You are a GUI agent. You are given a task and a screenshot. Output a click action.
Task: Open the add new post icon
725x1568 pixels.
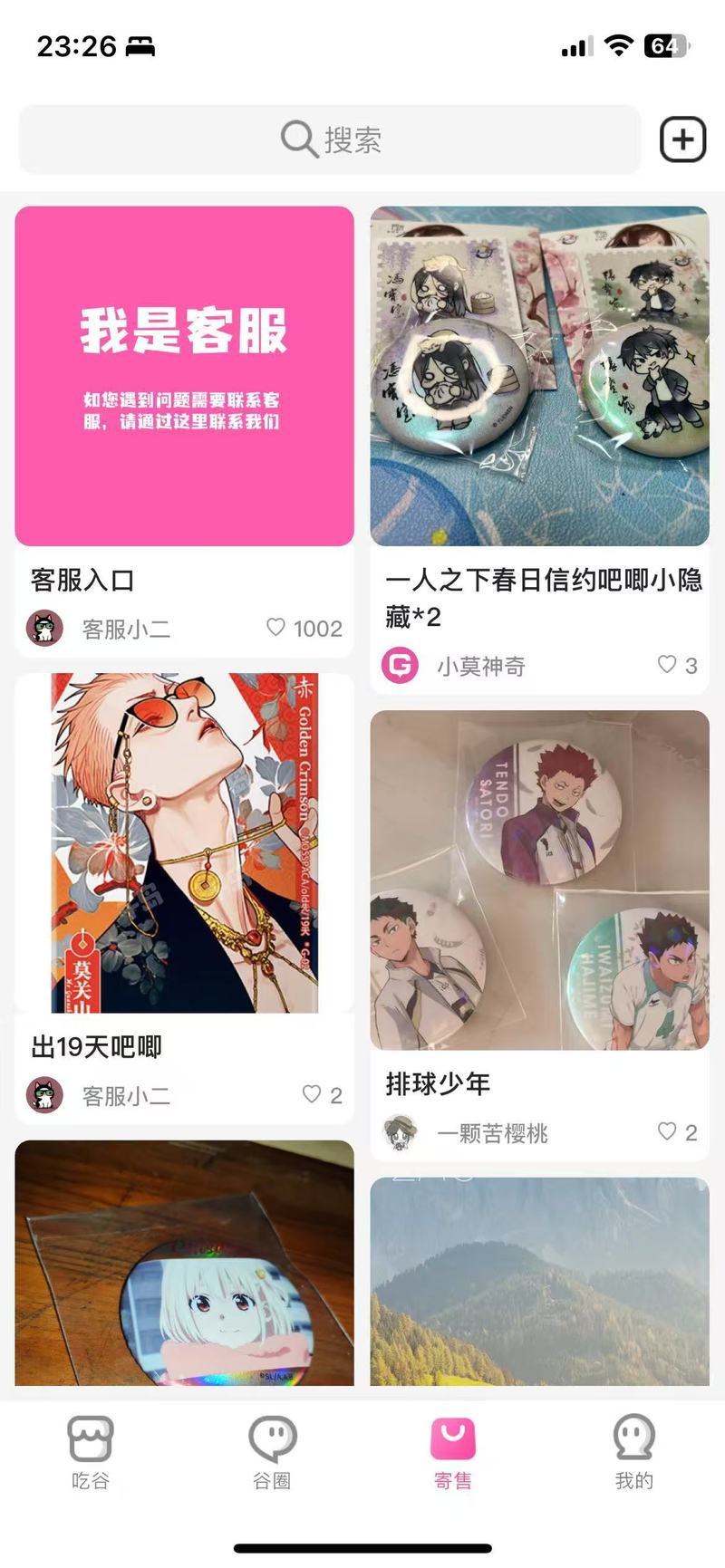(x=682, y=139)
